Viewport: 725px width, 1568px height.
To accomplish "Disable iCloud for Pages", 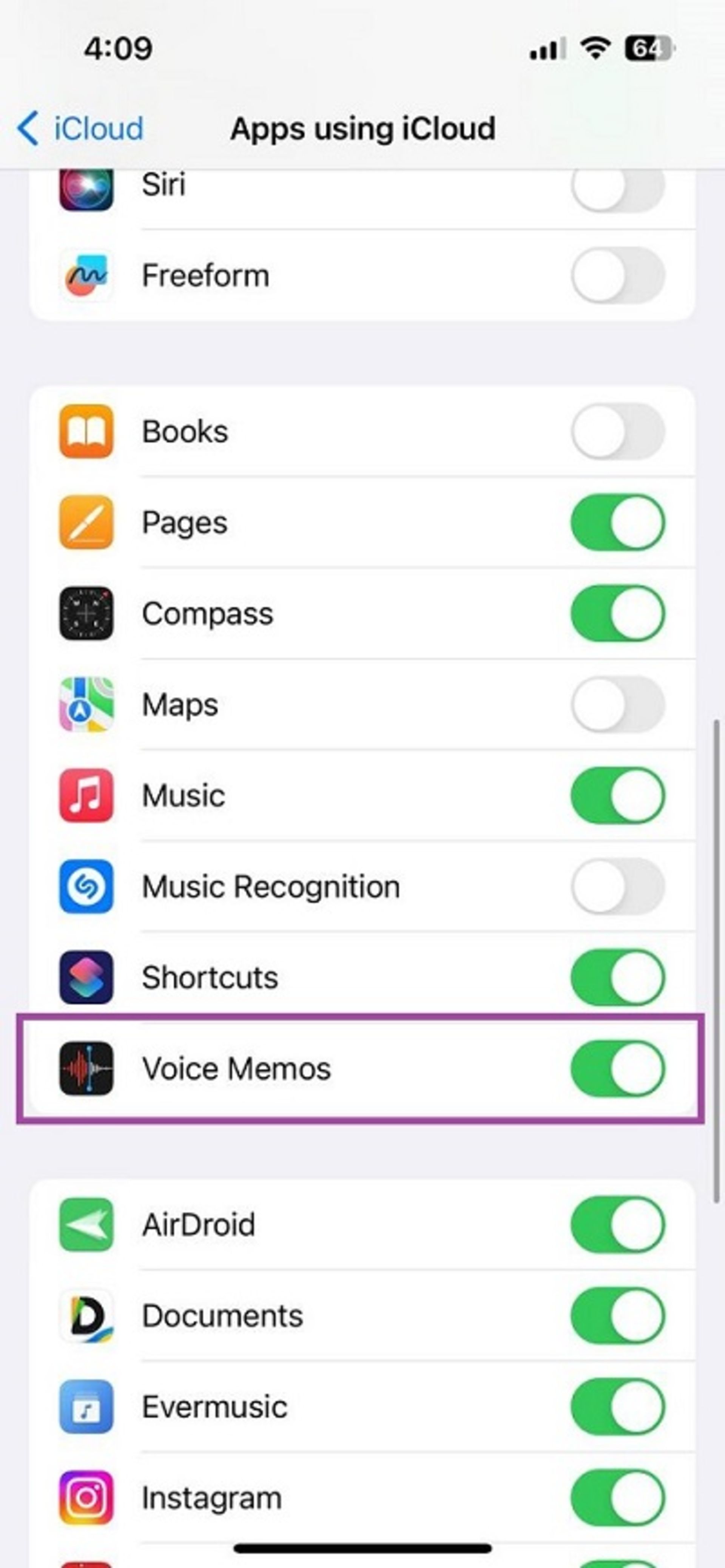I will click(x=617, y=522).
